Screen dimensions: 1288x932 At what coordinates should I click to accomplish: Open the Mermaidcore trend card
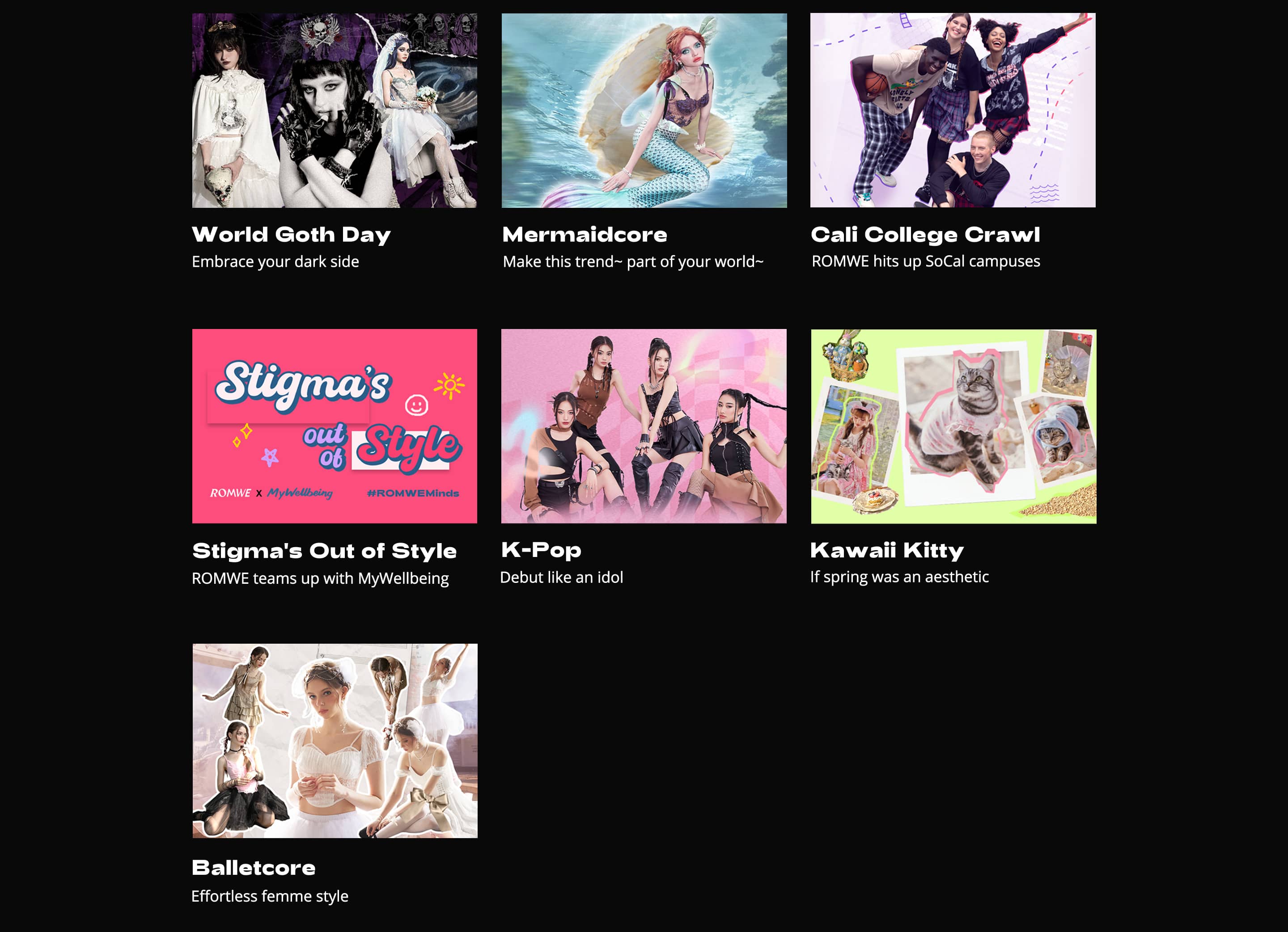(x=644, y=111)
